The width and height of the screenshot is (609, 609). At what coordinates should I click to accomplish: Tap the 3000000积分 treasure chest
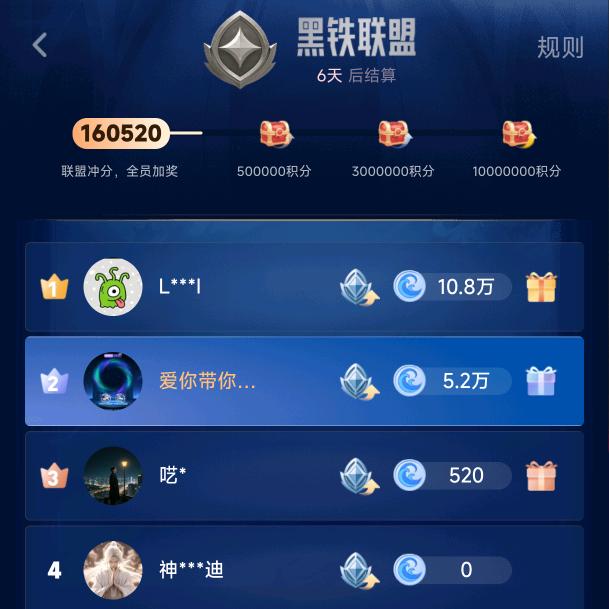point(392,133)
